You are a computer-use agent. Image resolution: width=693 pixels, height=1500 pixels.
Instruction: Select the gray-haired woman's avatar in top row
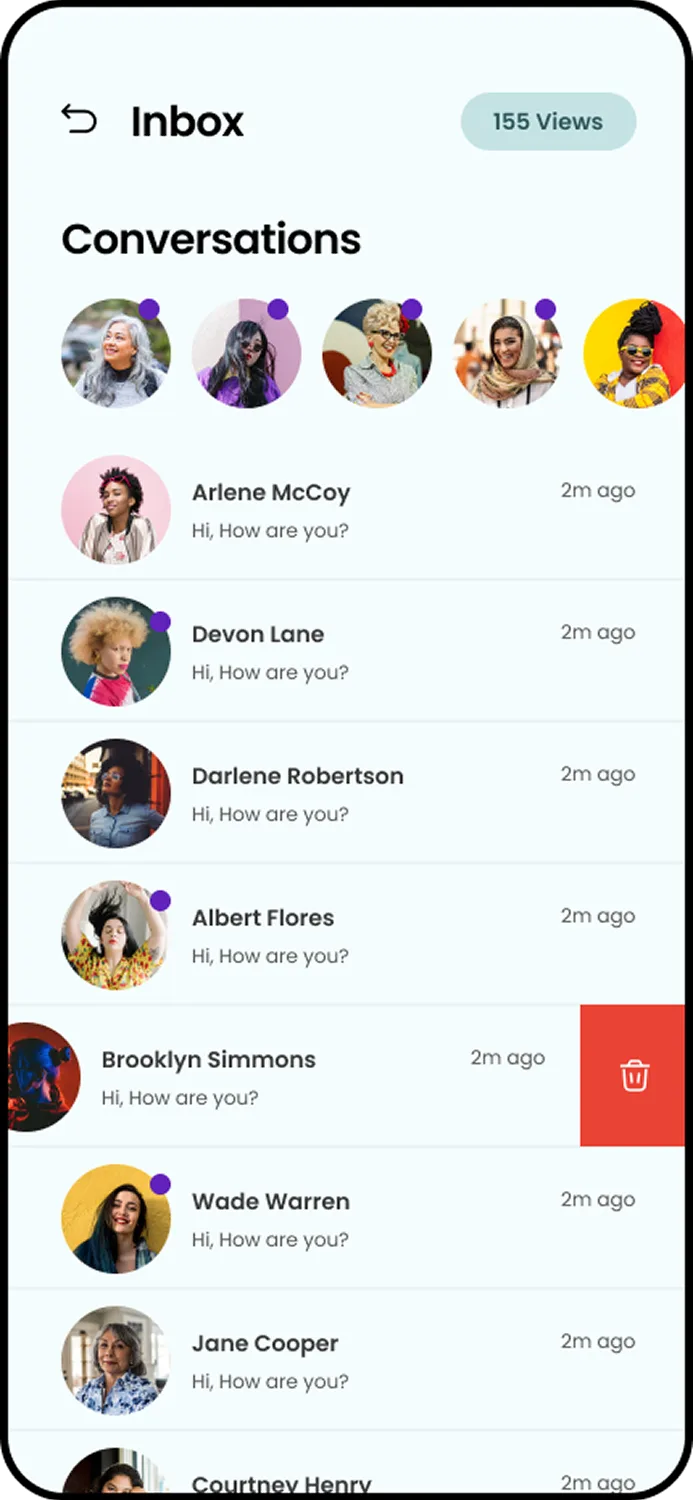coord(115,353)
